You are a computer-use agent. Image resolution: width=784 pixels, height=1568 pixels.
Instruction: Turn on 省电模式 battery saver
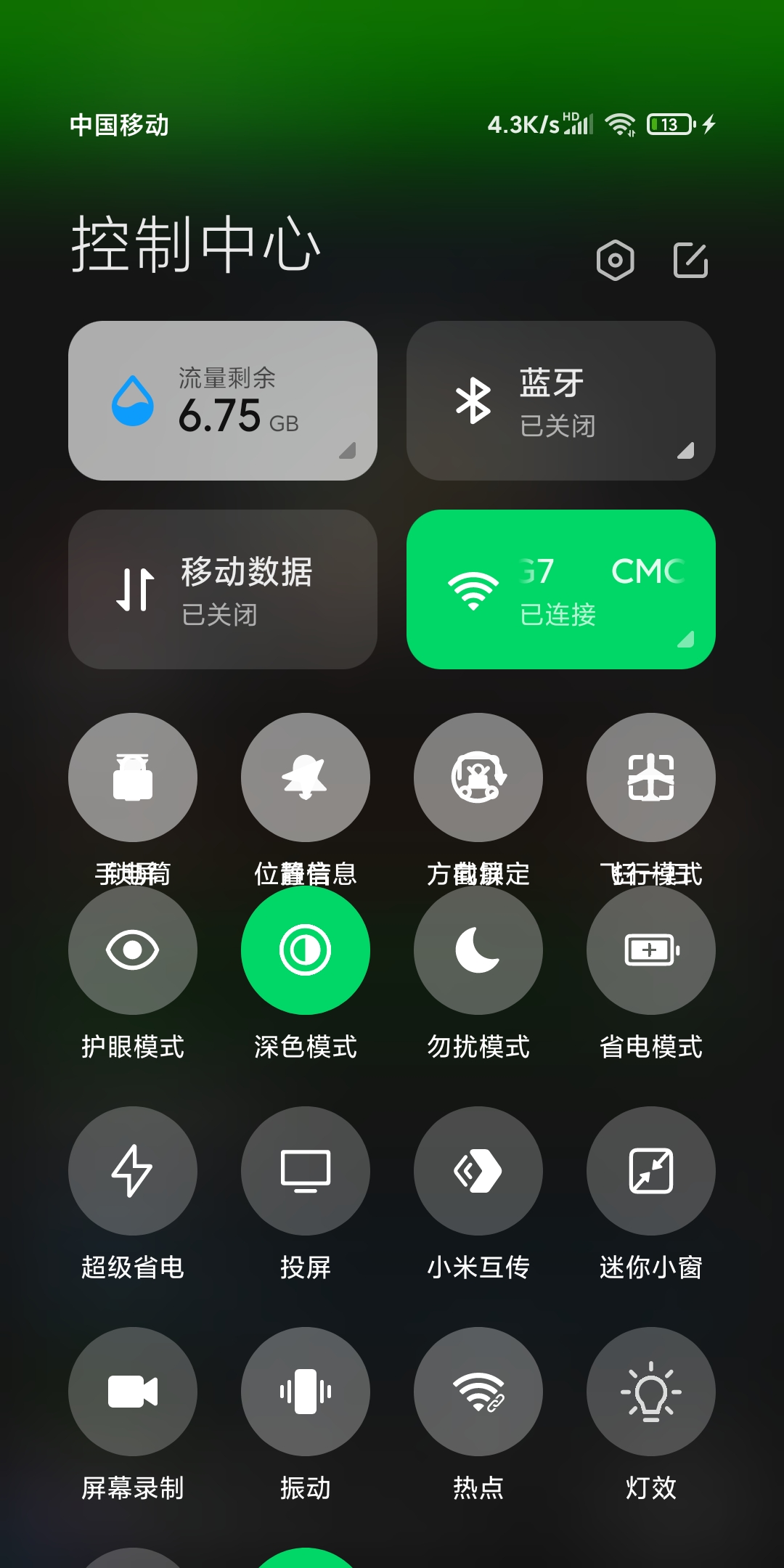(651, 950)
